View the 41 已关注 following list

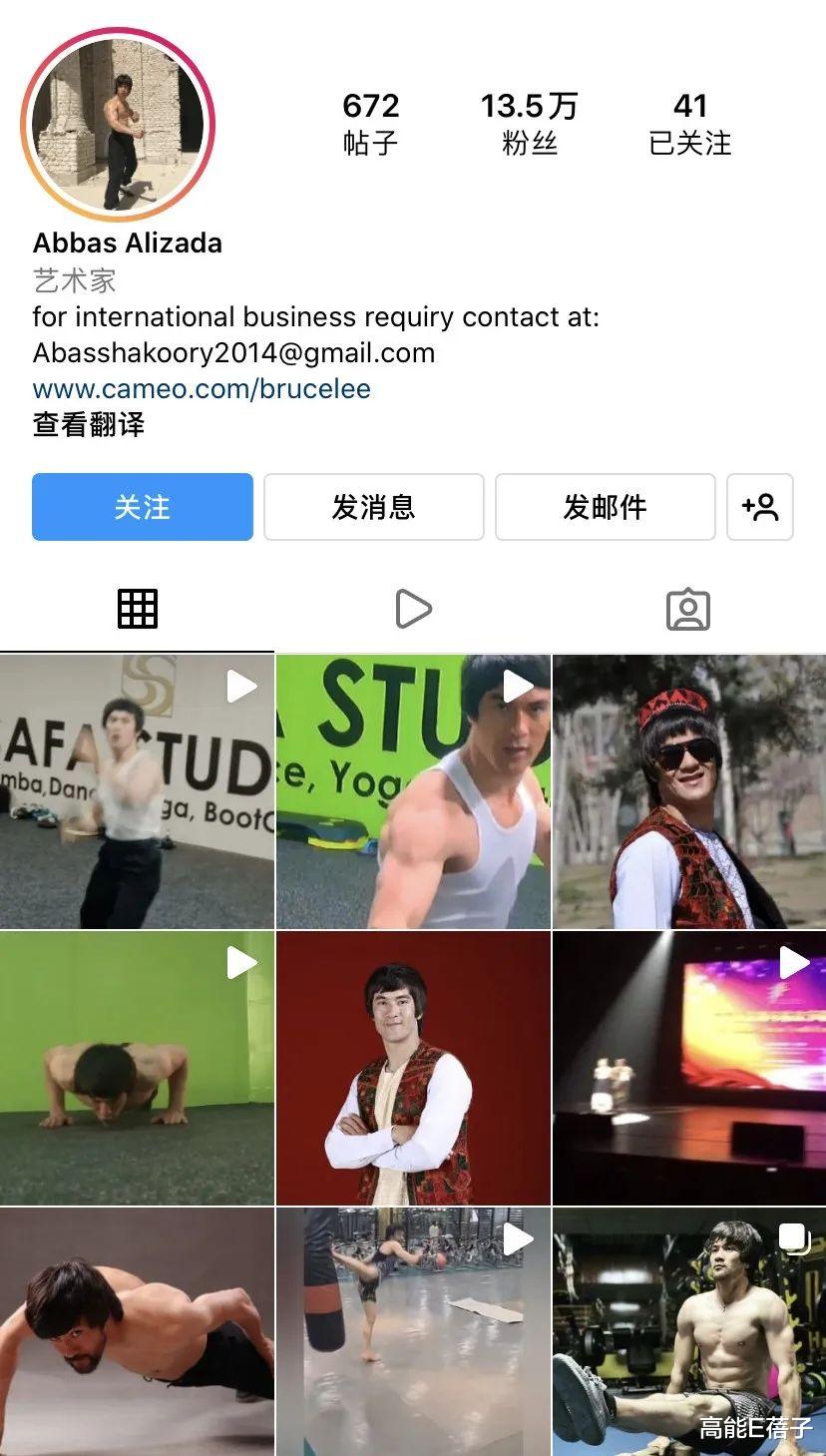point(692,122)
